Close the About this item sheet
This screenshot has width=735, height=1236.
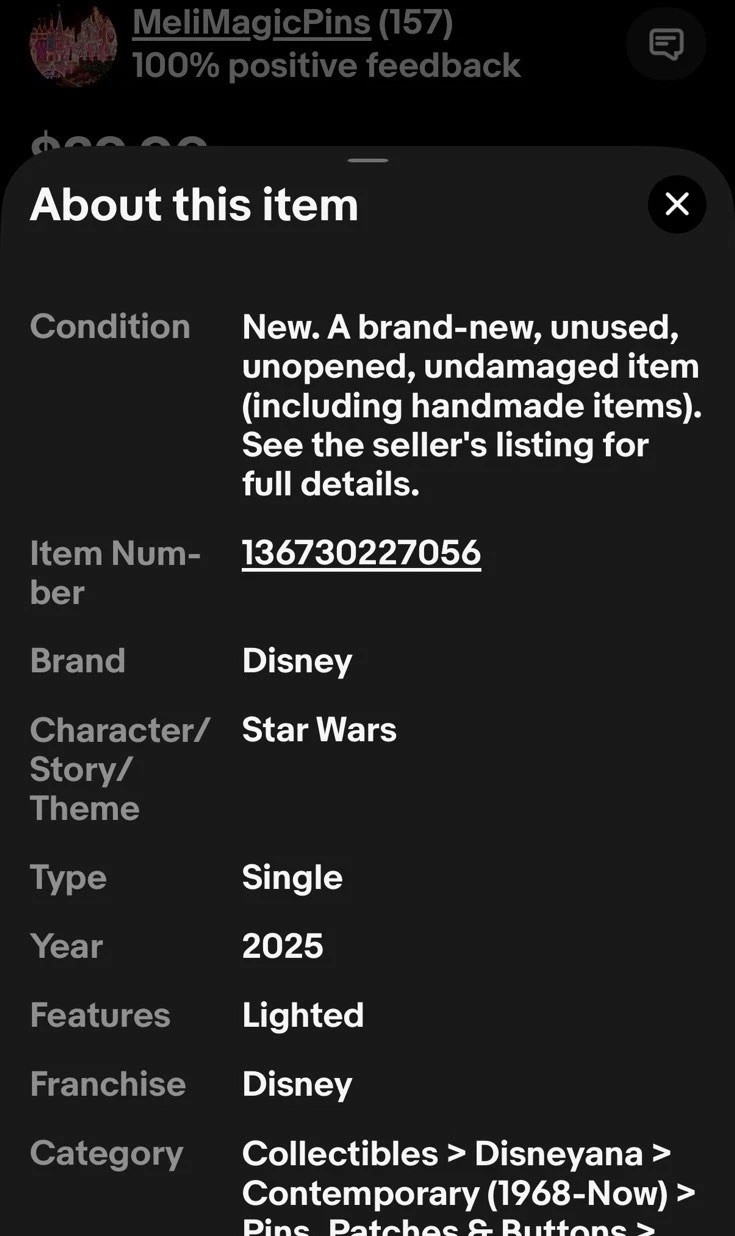tap(677, 204)
